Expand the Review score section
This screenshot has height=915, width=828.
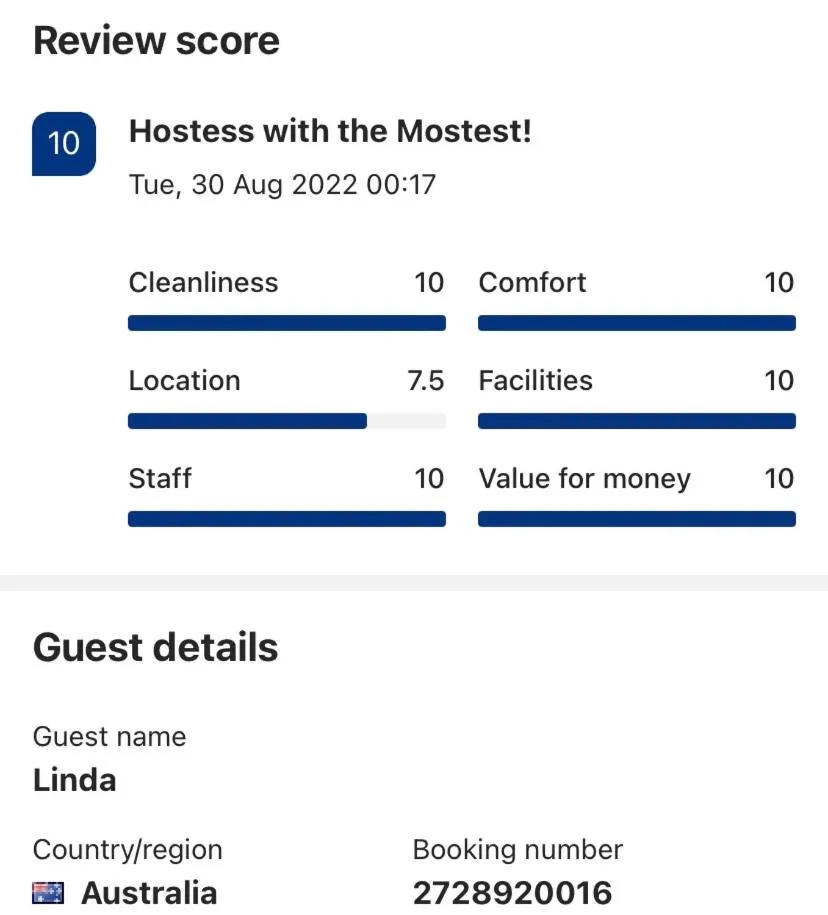coord(156,40)
